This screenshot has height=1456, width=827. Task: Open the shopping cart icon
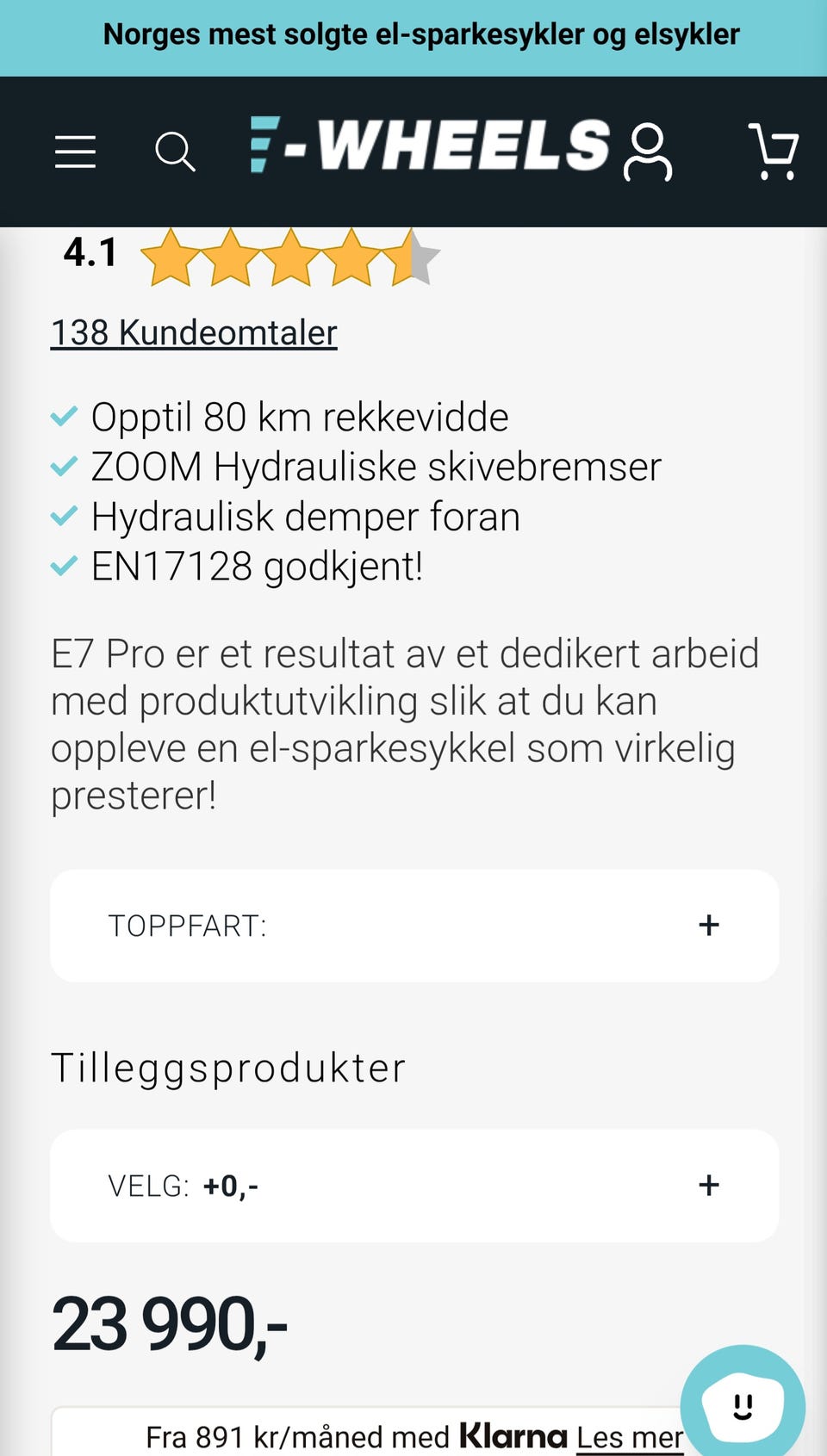click(x=773, y=152)
